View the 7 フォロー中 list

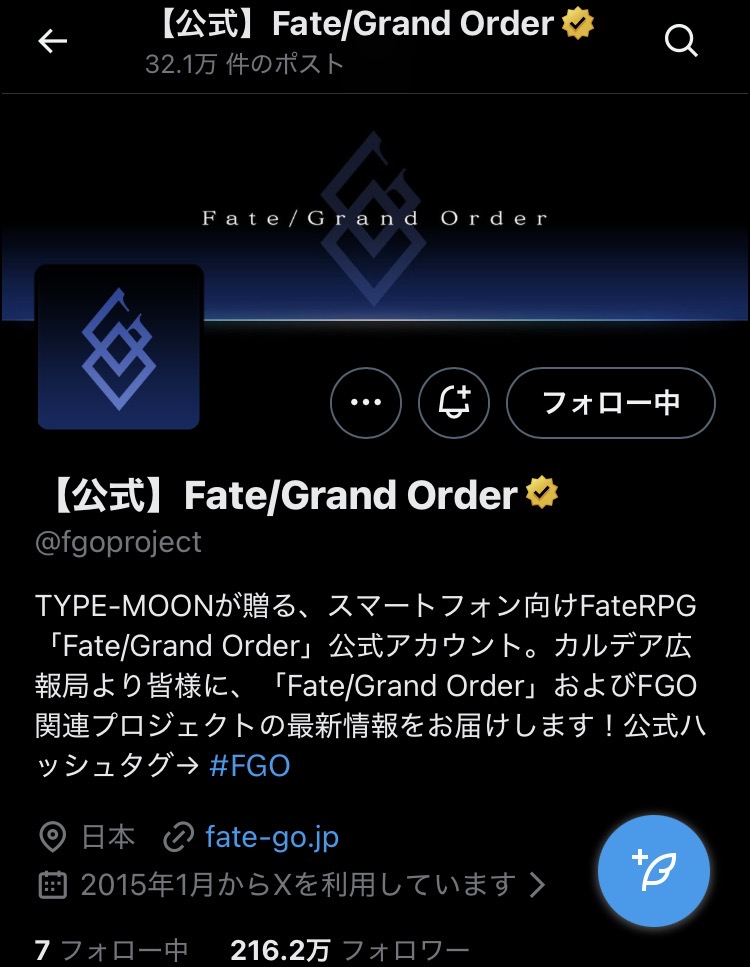point(112,950)
